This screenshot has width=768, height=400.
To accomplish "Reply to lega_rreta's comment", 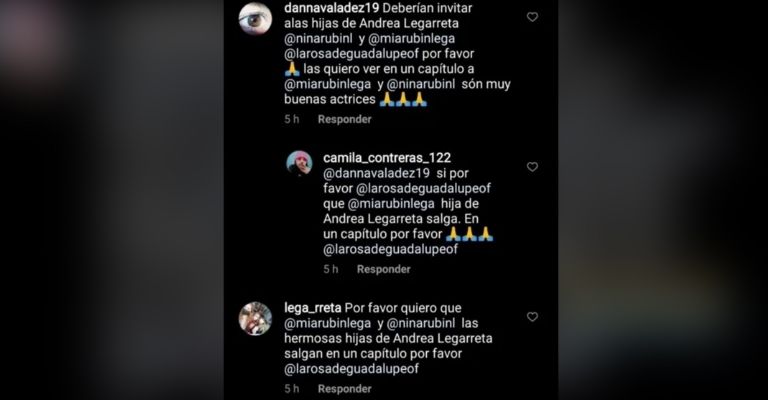I will [344, 389].
